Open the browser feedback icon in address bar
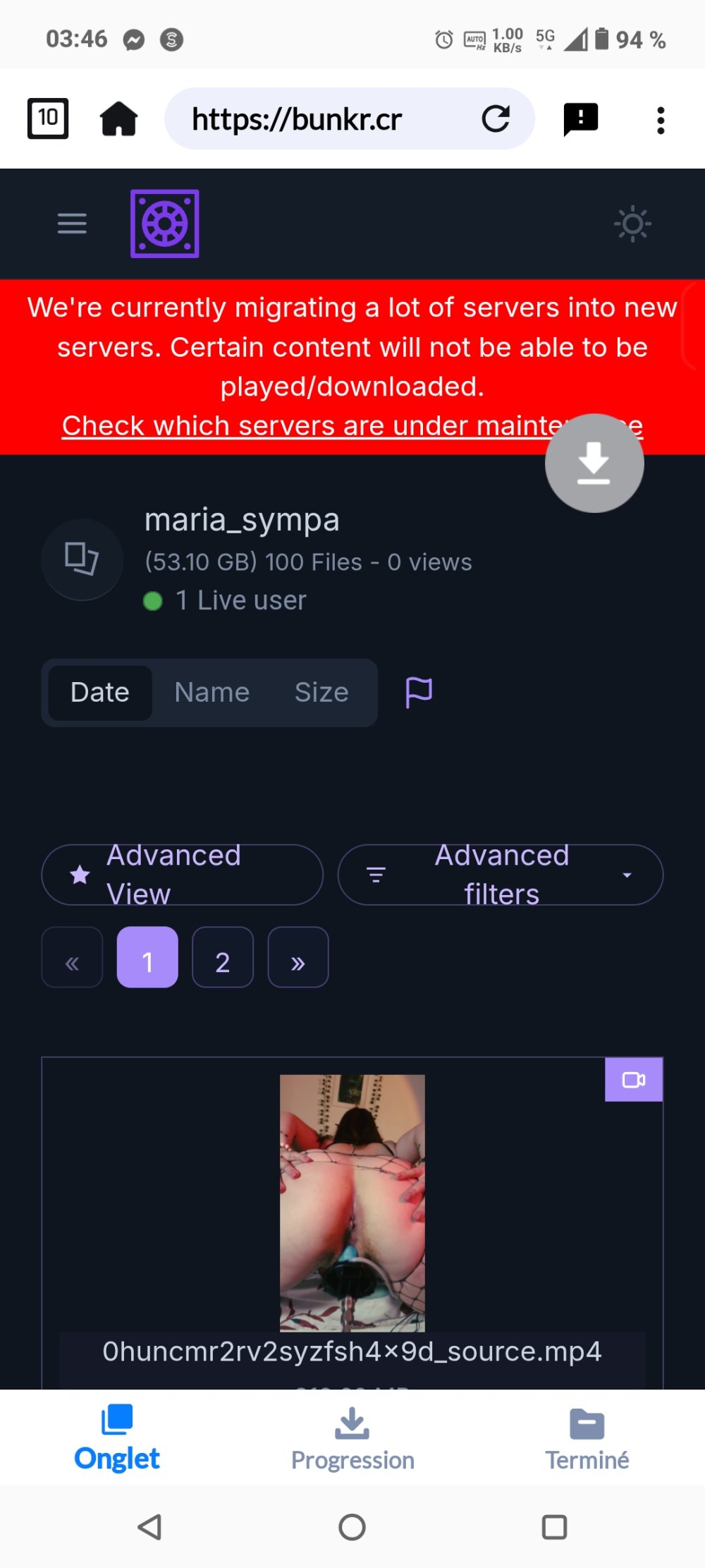This screenshot has width=705, height=1568. 580,118
